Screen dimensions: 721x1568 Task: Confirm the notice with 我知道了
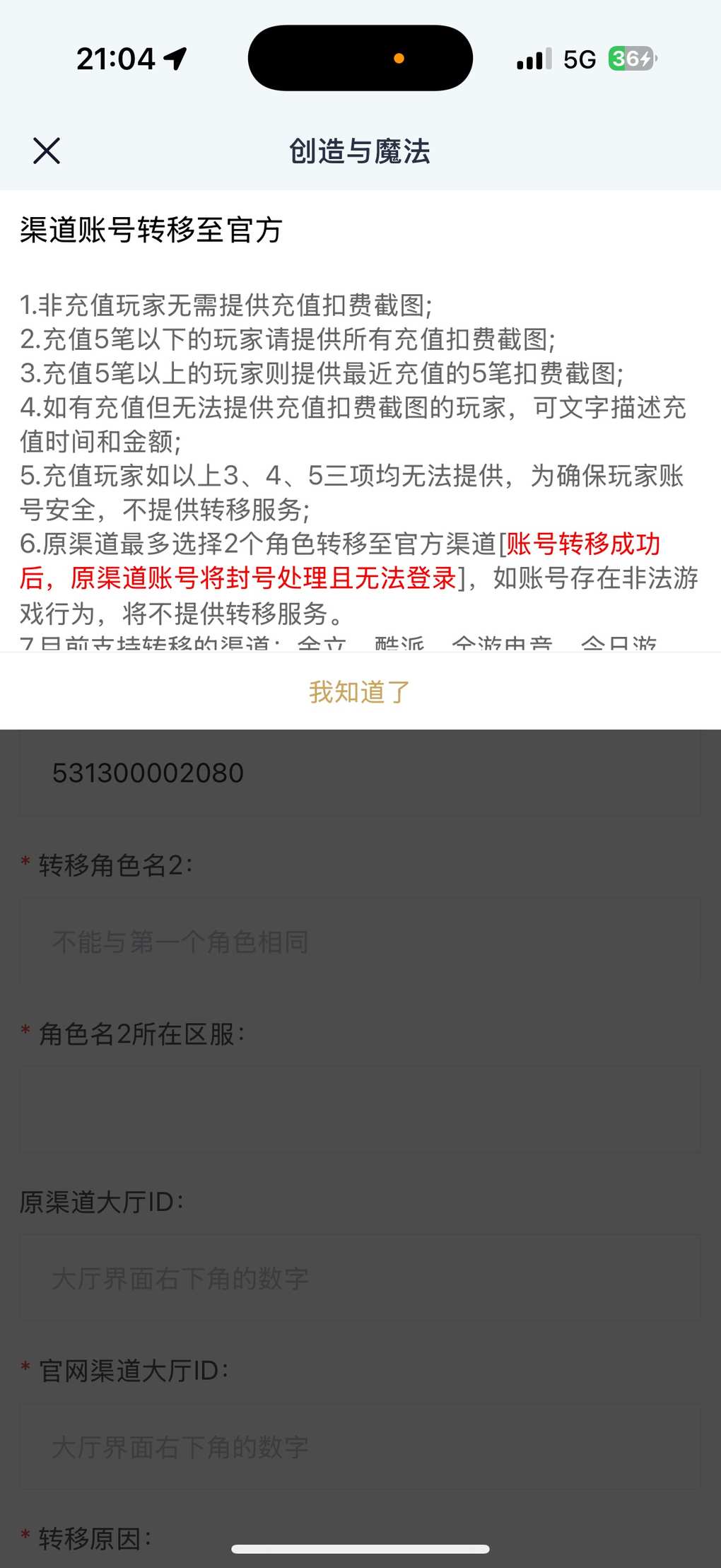[360, 691]
